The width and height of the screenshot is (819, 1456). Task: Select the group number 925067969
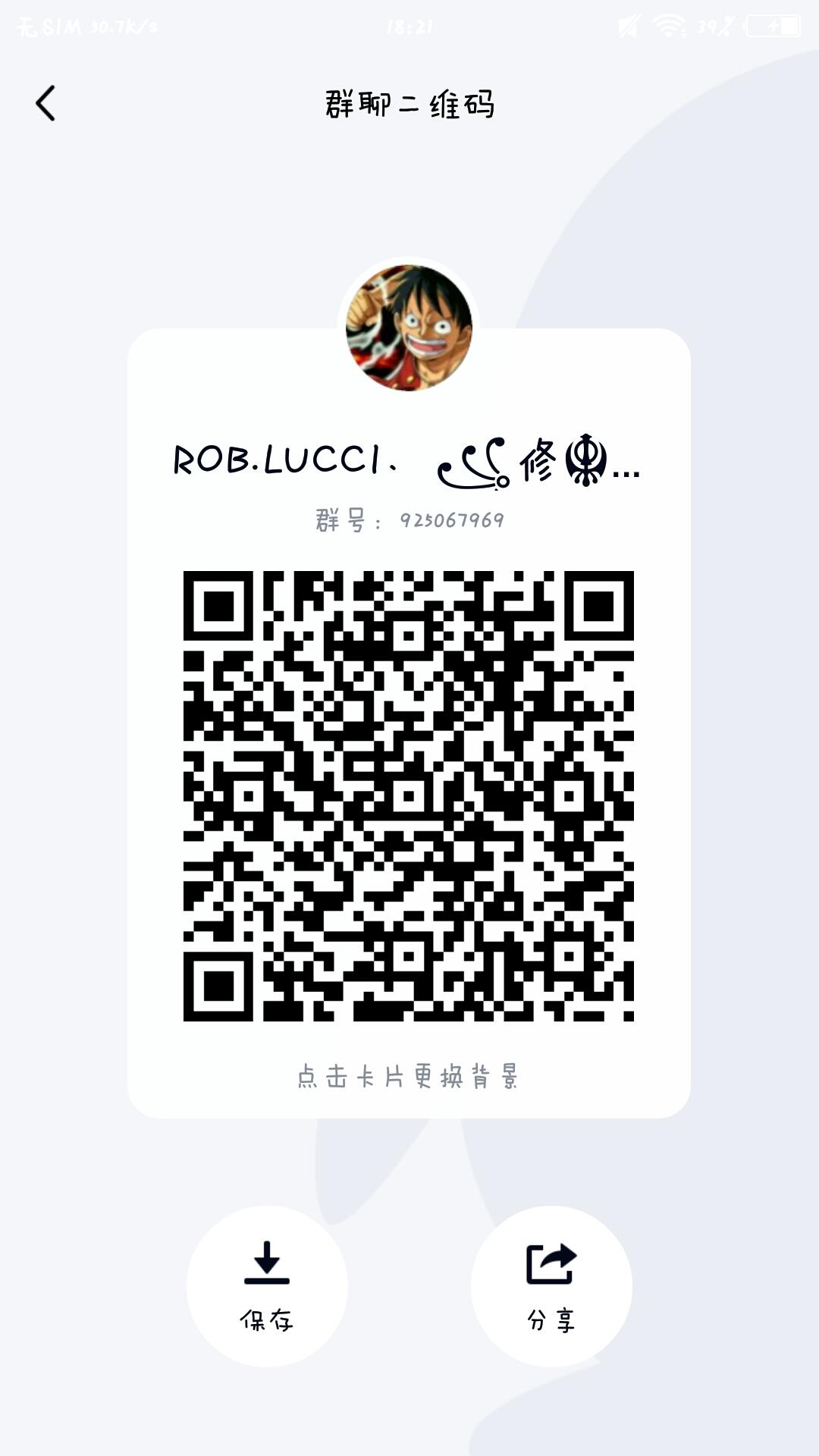(451, 522)
